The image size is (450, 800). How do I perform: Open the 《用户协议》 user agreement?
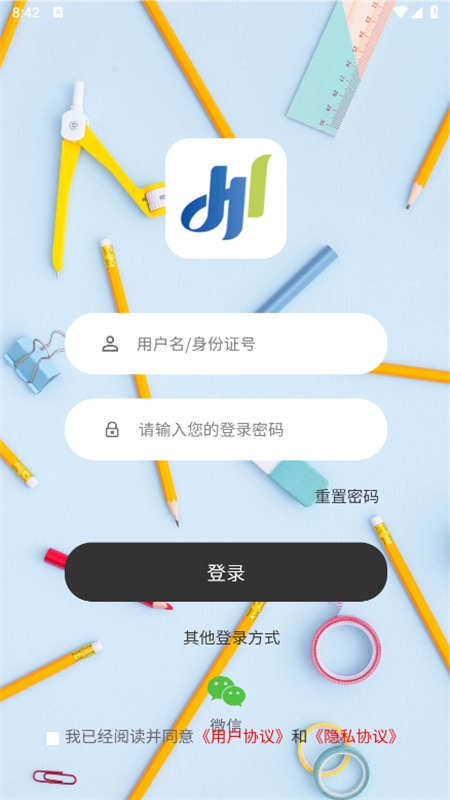242,737
